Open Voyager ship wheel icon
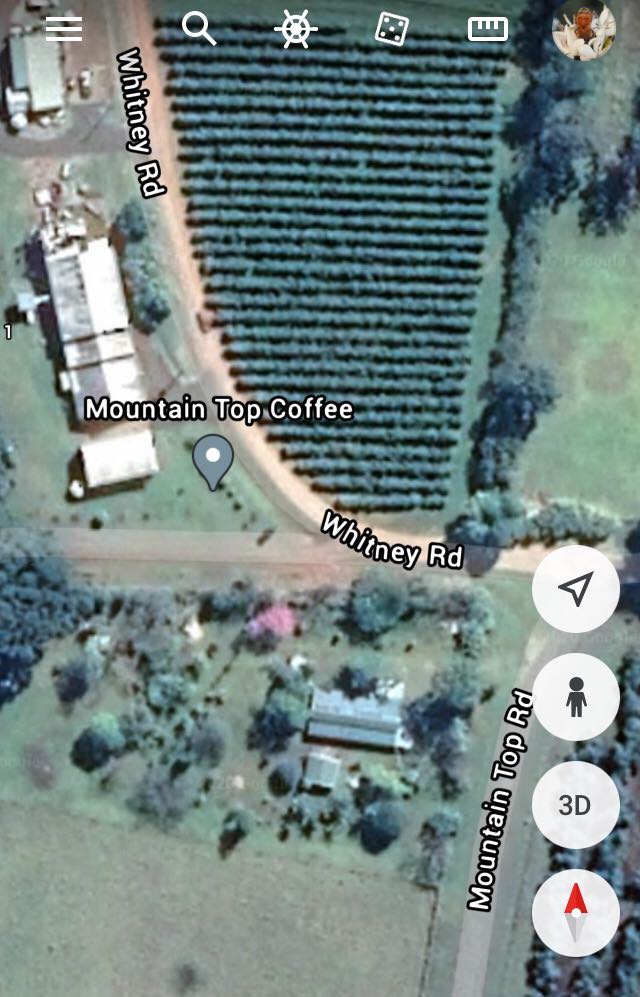This screenshot has height=997, width=640. pyautogui.click(x=296, y=29)
